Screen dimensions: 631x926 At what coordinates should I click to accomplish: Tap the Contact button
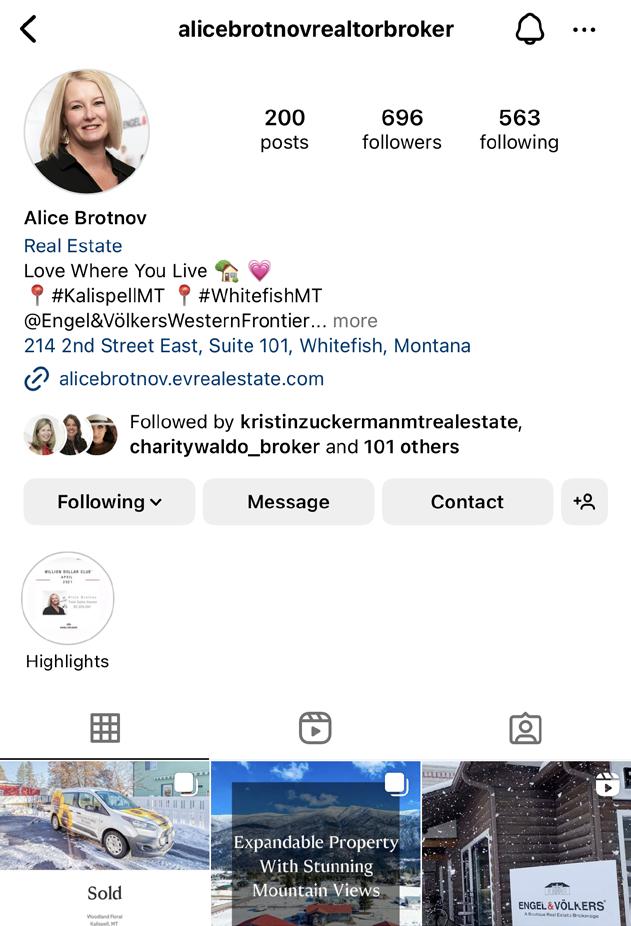point(467,502)
